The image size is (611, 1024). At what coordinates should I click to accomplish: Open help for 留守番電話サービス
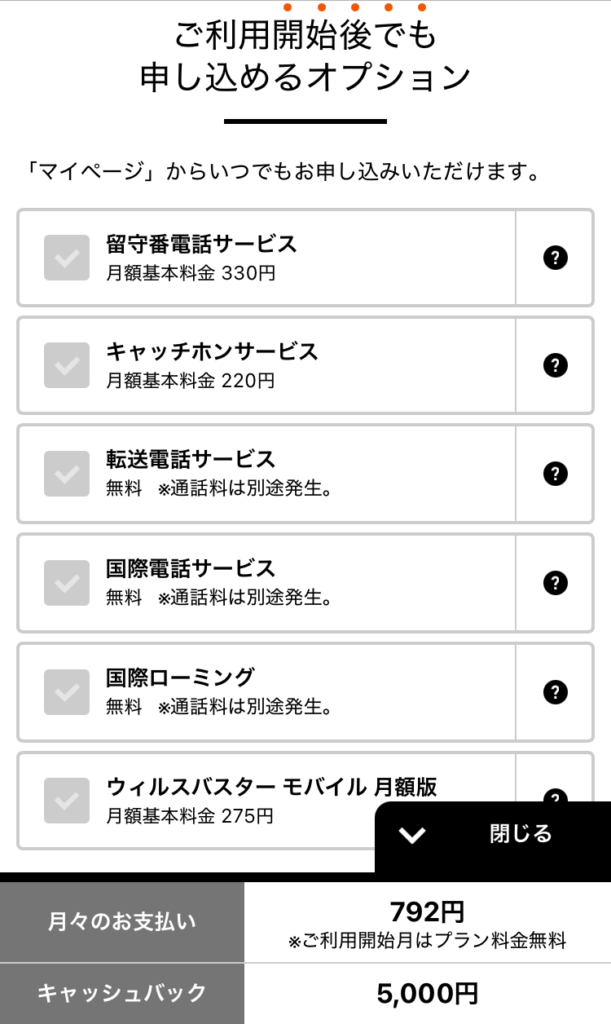click(x=555, y=257)
